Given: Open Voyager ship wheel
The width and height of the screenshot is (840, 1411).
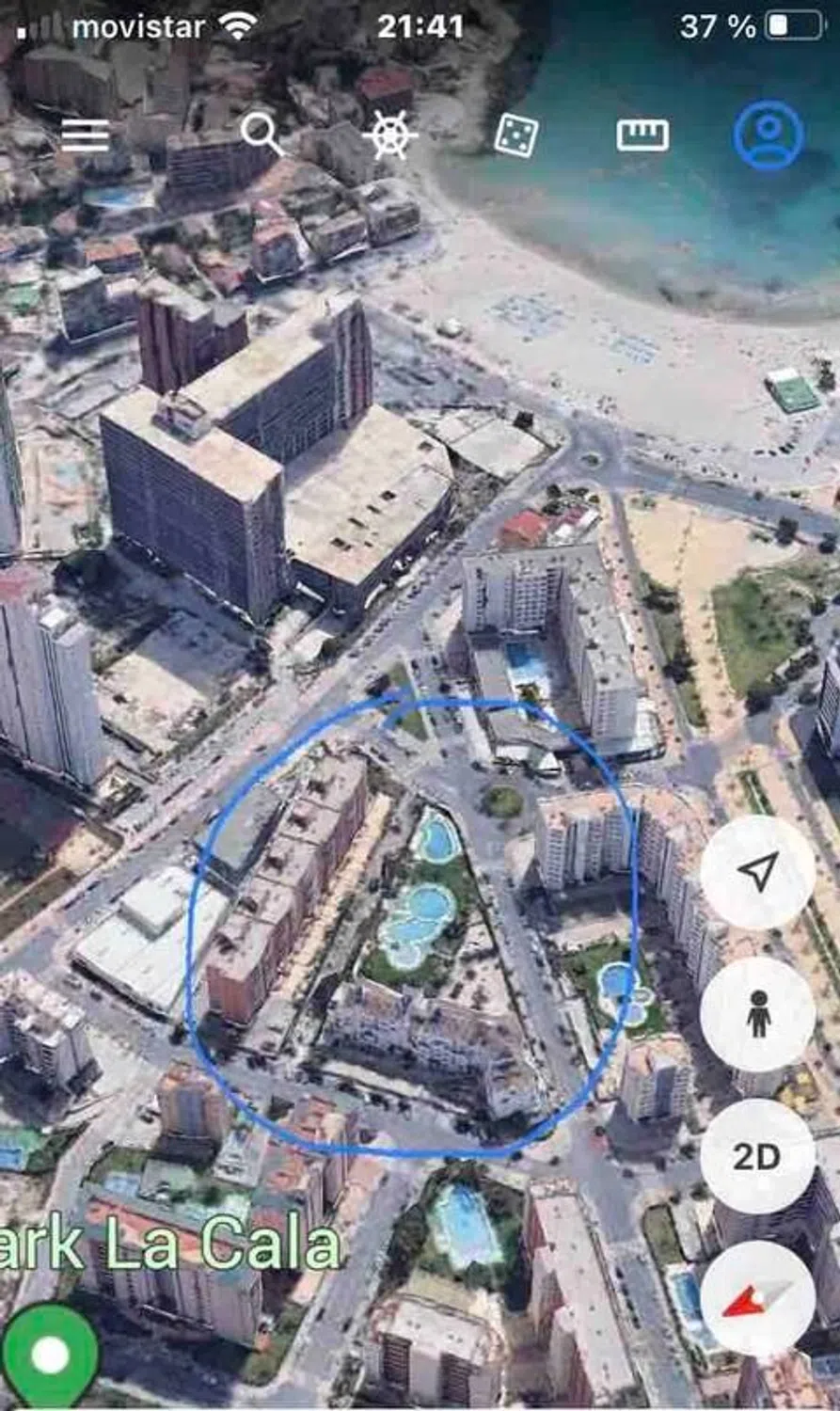Looking at the screenshot, I should click(x=389, y=135).
